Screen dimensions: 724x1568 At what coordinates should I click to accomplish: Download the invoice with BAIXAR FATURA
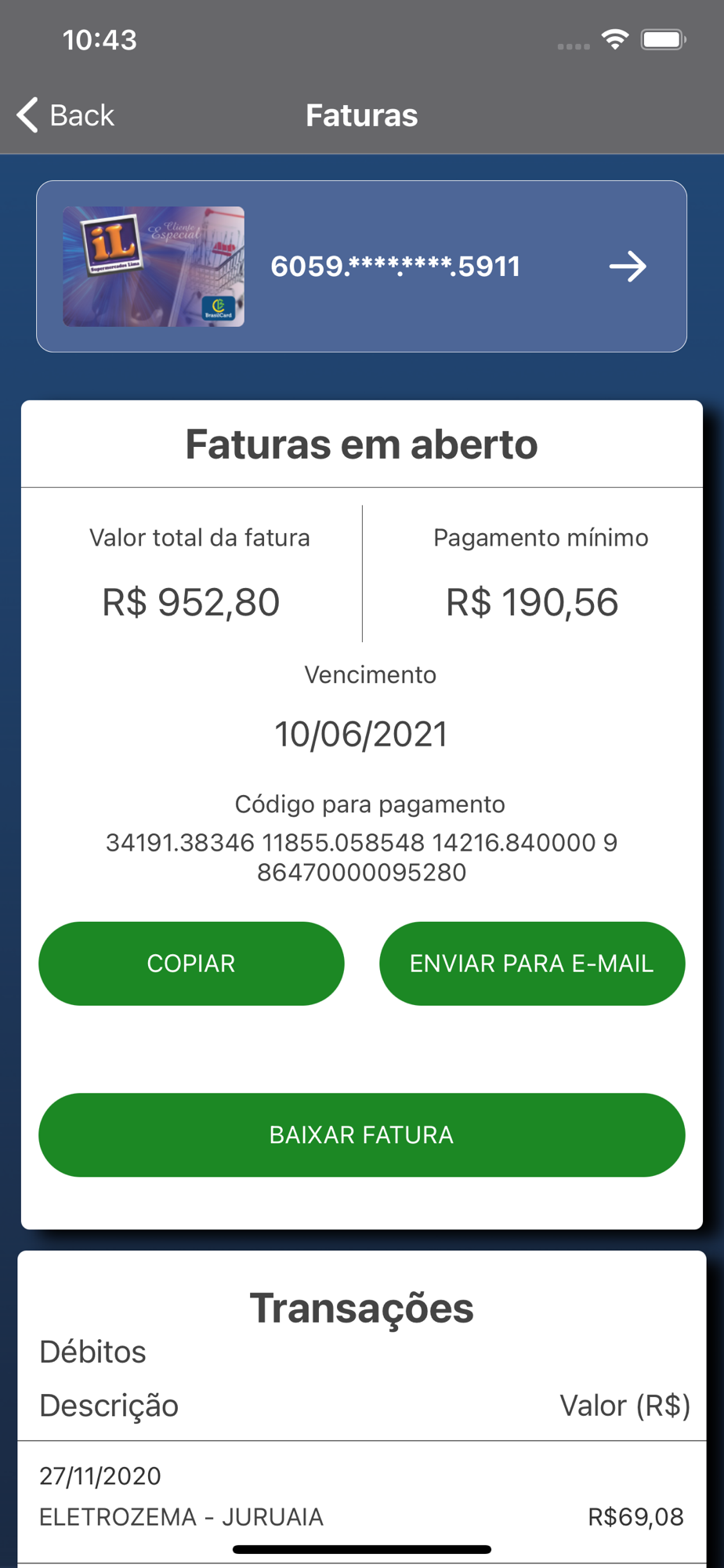361,1134
